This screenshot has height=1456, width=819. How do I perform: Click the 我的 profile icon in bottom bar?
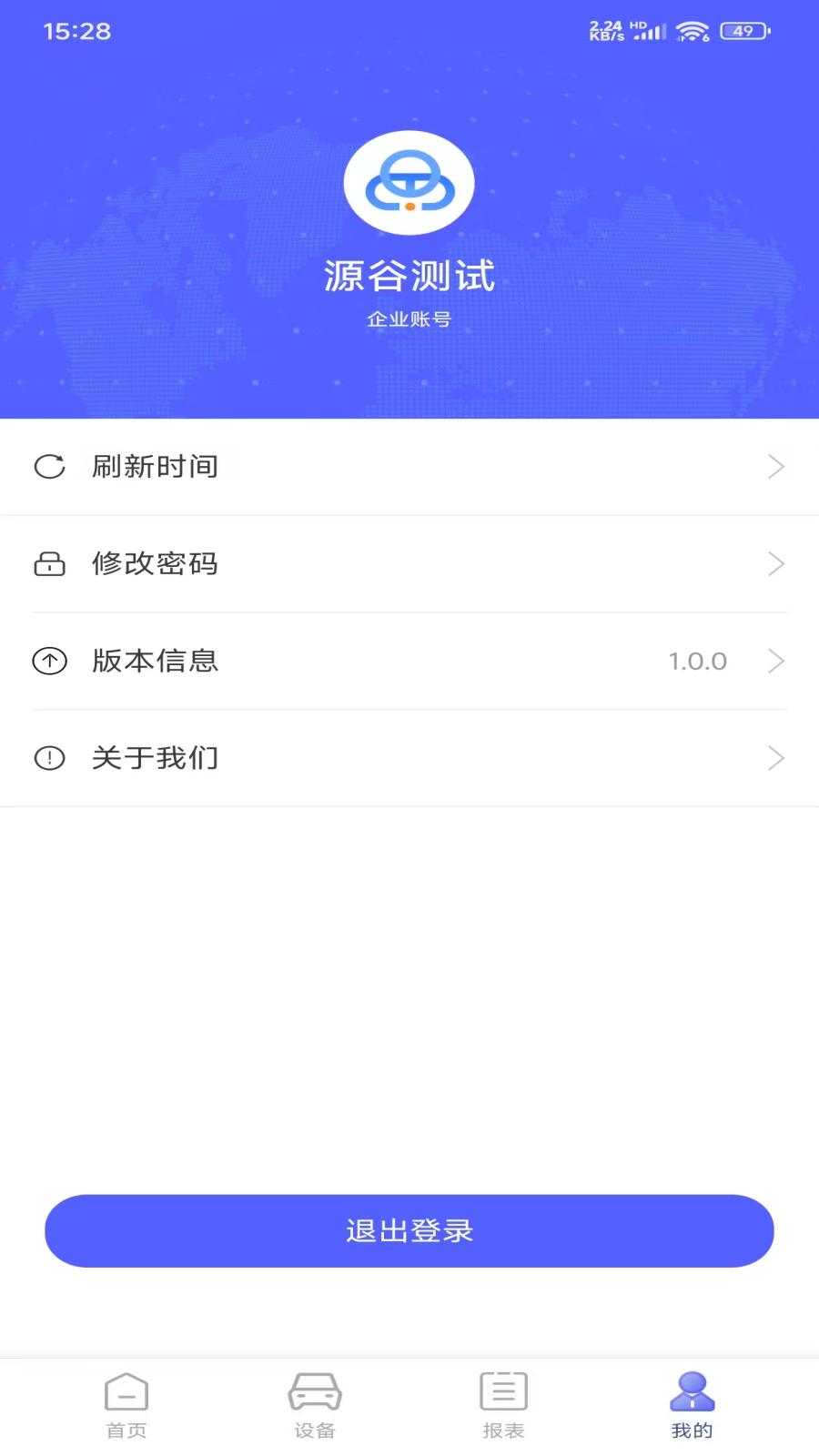tap(693, 1390)
